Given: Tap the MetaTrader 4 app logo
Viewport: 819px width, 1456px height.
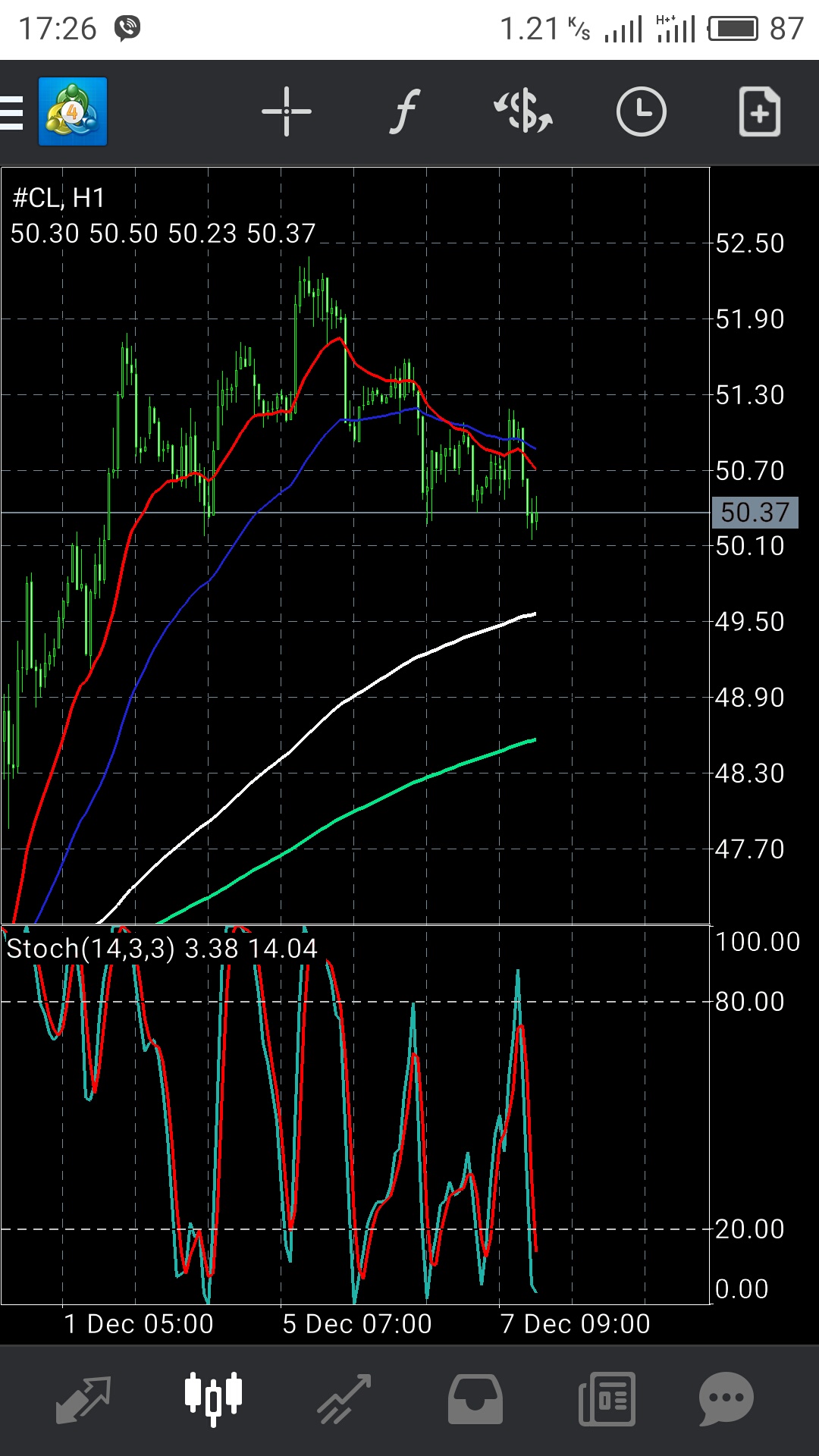Looking at the screenshot, I should click(x=73, y=111).
